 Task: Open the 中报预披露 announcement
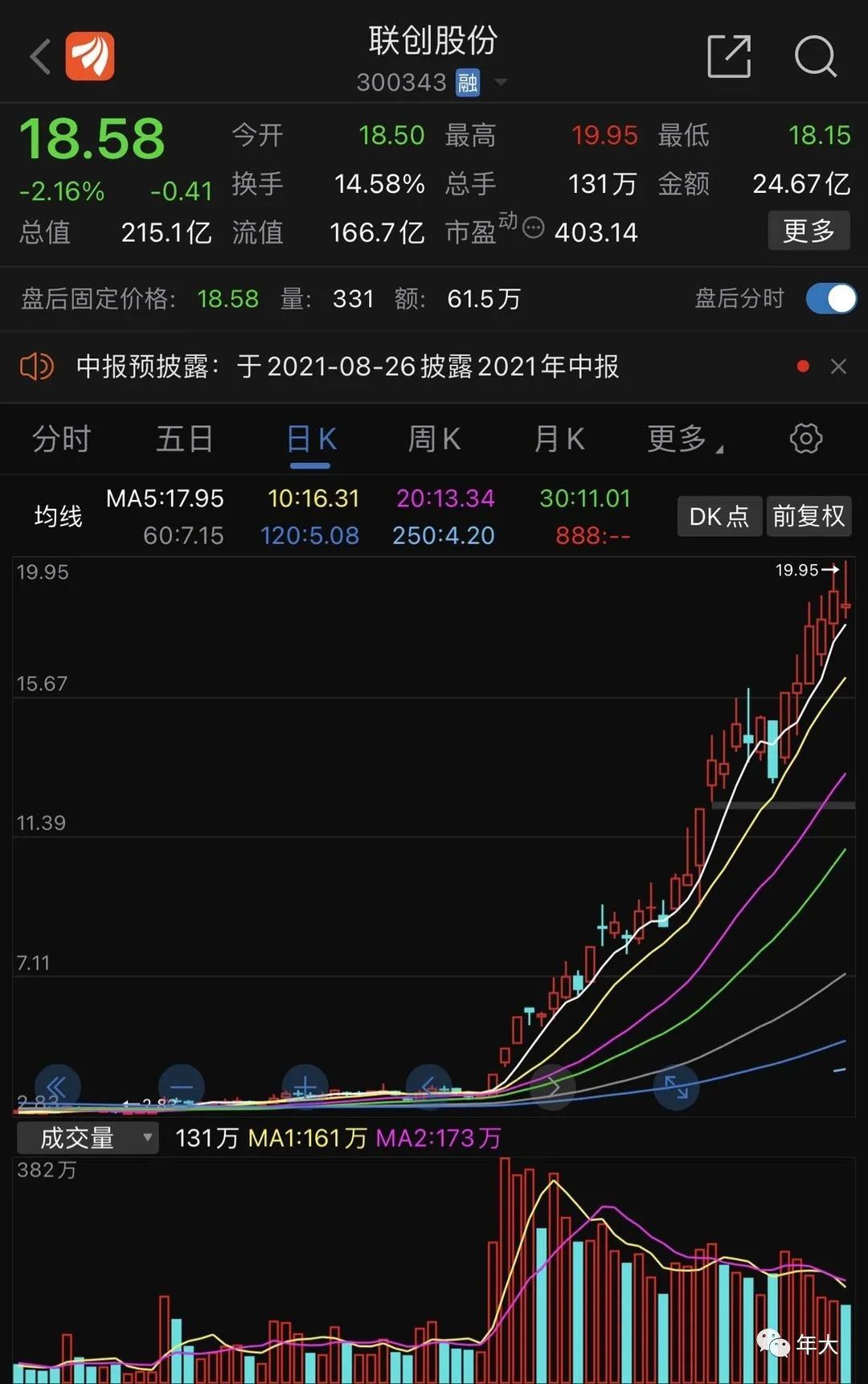coord(347,366)
